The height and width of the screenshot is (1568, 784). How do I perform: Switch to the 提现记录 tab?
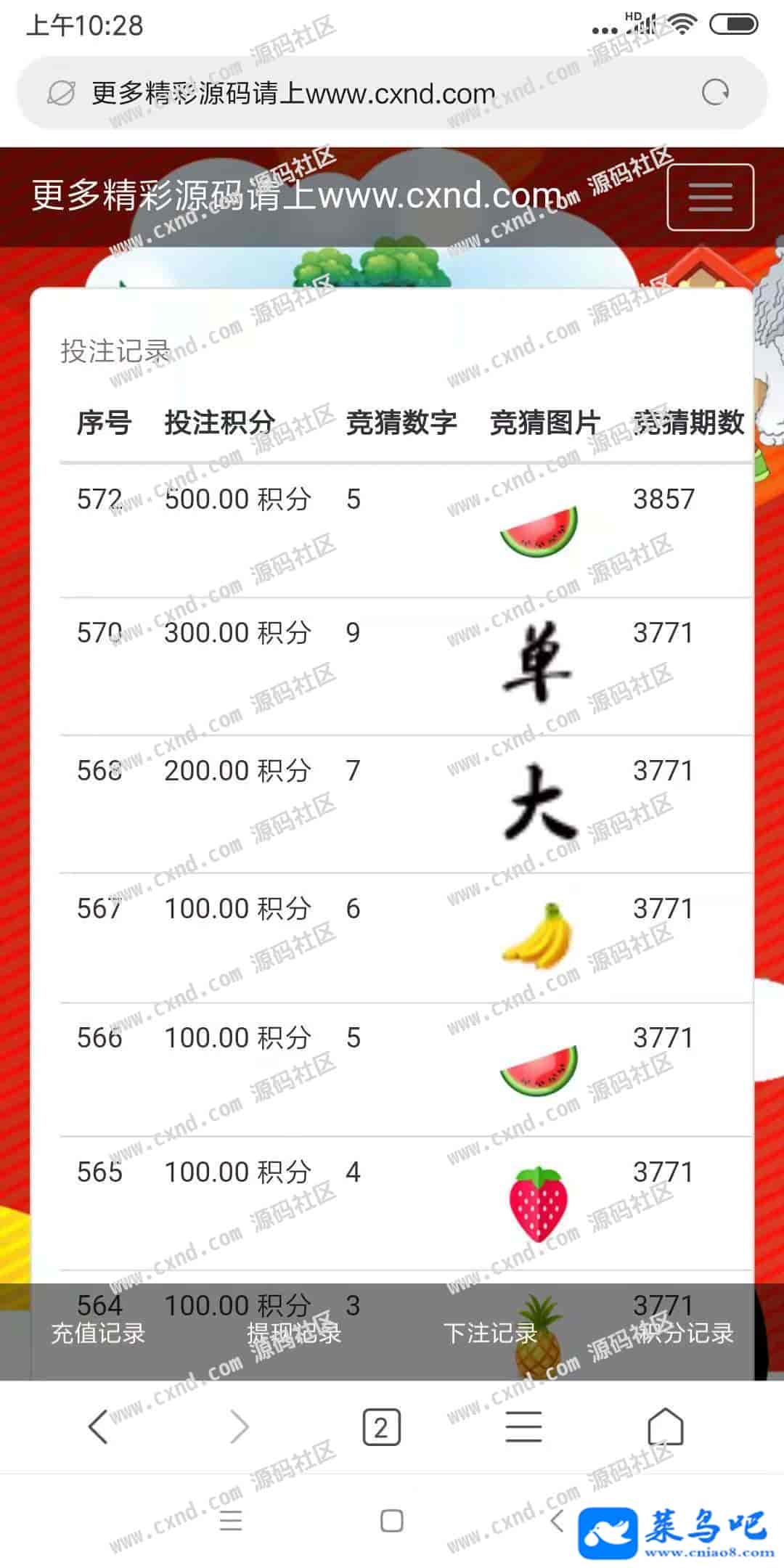[x=293, y=1333]
